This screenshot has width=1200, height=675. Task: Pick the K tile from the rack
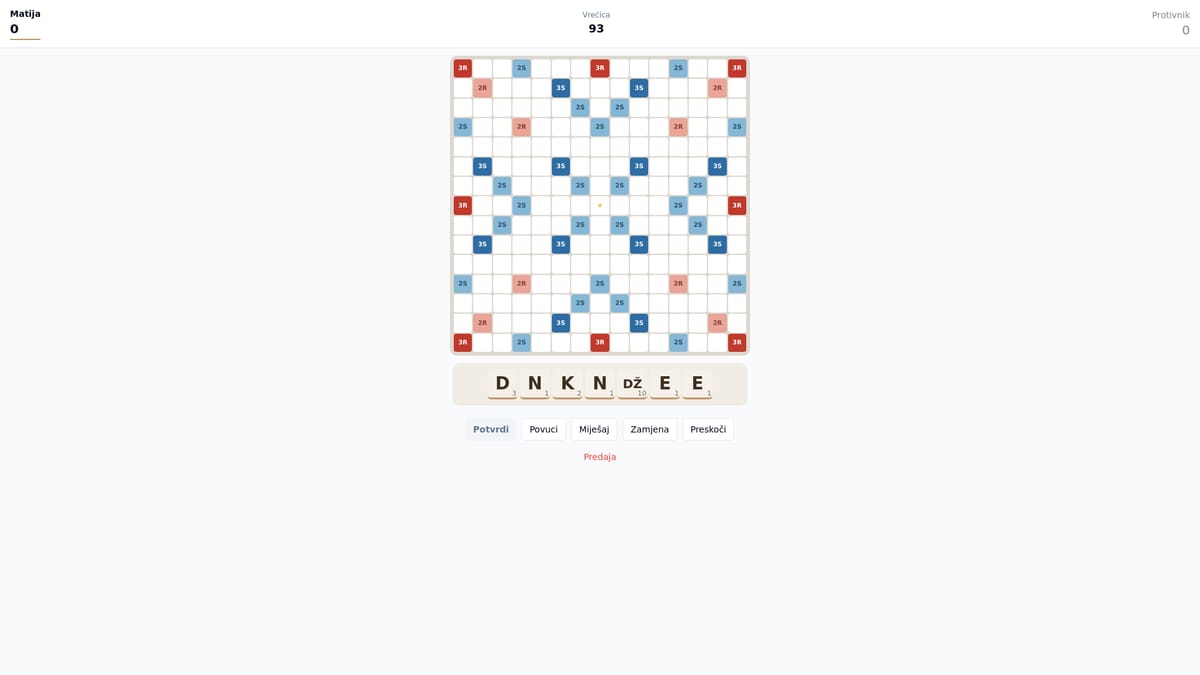(567, 384)
